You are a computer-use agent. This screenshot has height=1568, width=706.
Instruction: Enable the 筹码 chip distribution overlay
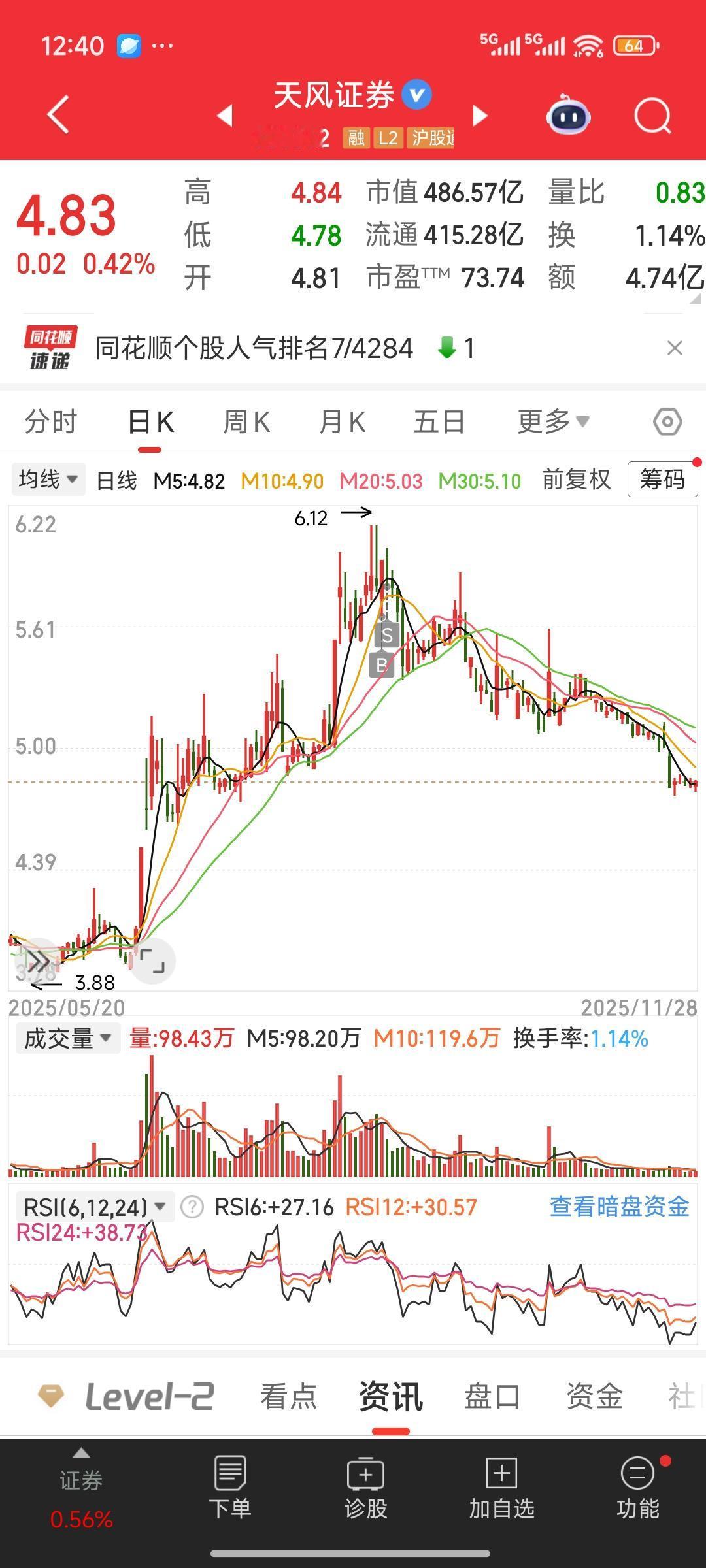click(x=662, y=480)
